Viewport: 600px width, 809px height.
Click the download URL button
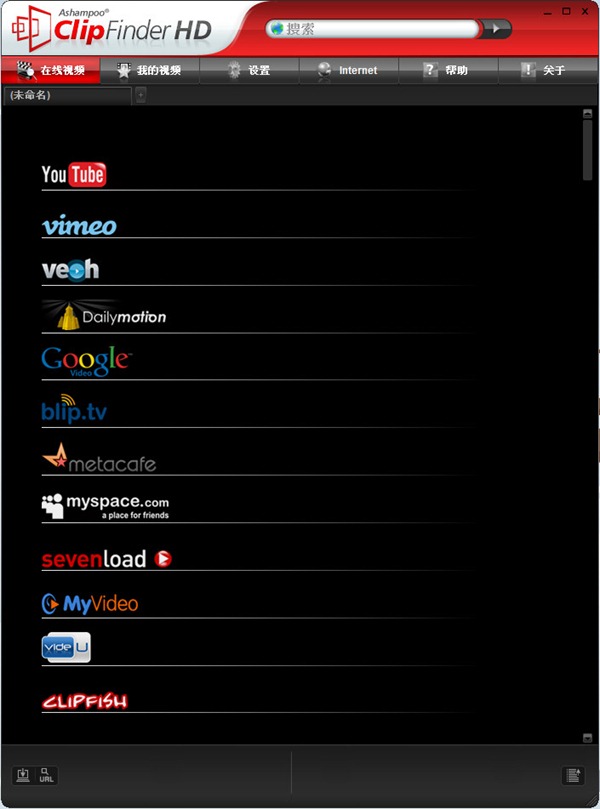click(45, 775)
